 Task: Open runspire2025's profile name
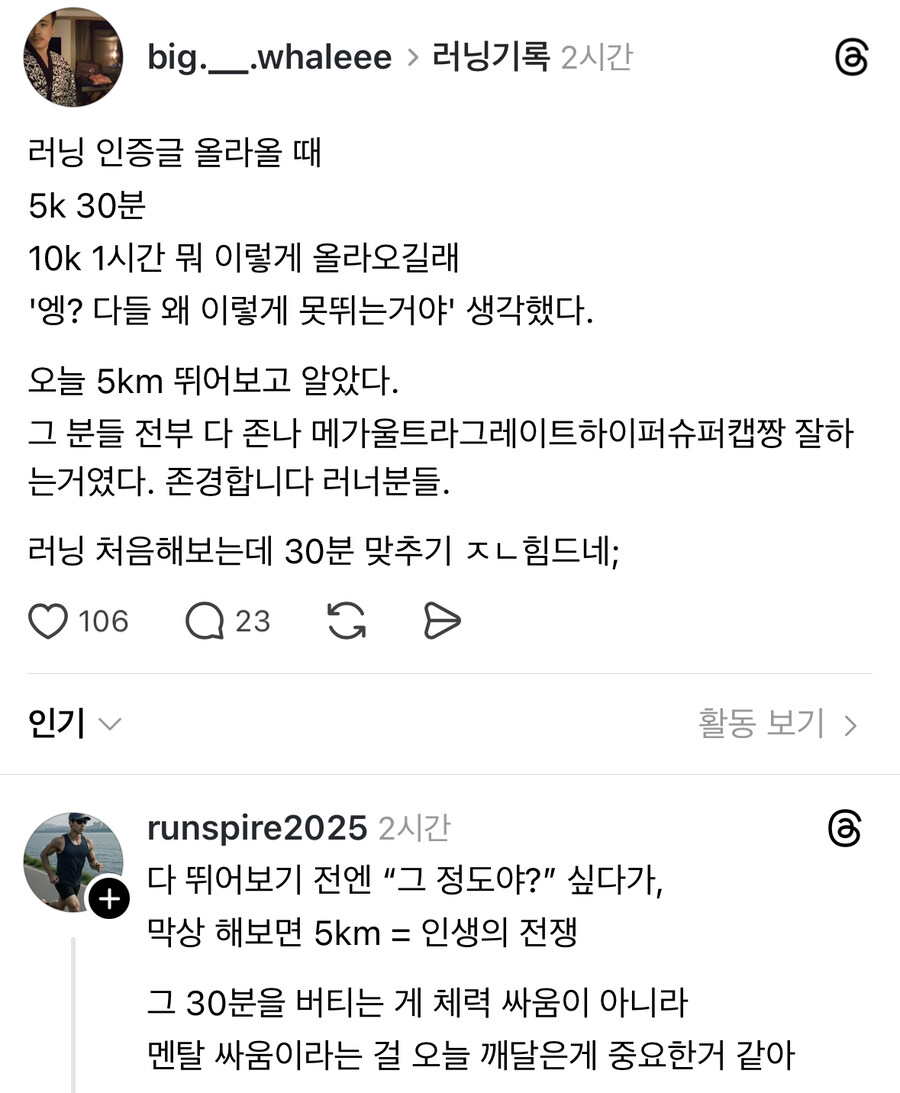256,828
